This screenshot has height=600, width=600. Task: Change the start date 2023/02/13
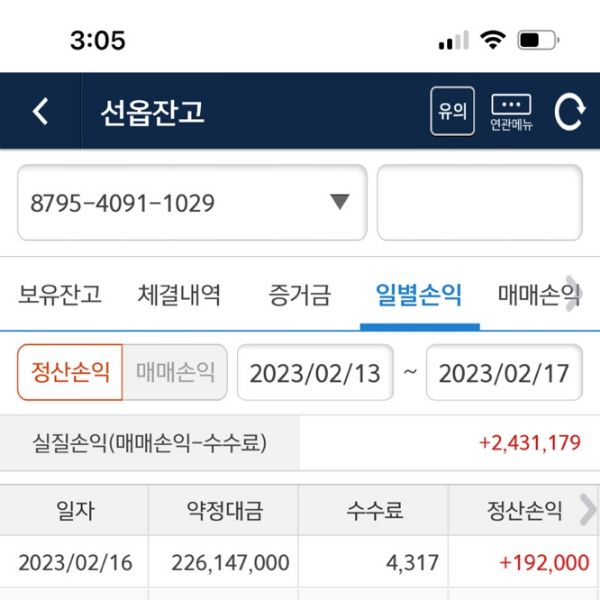point(315,373)
